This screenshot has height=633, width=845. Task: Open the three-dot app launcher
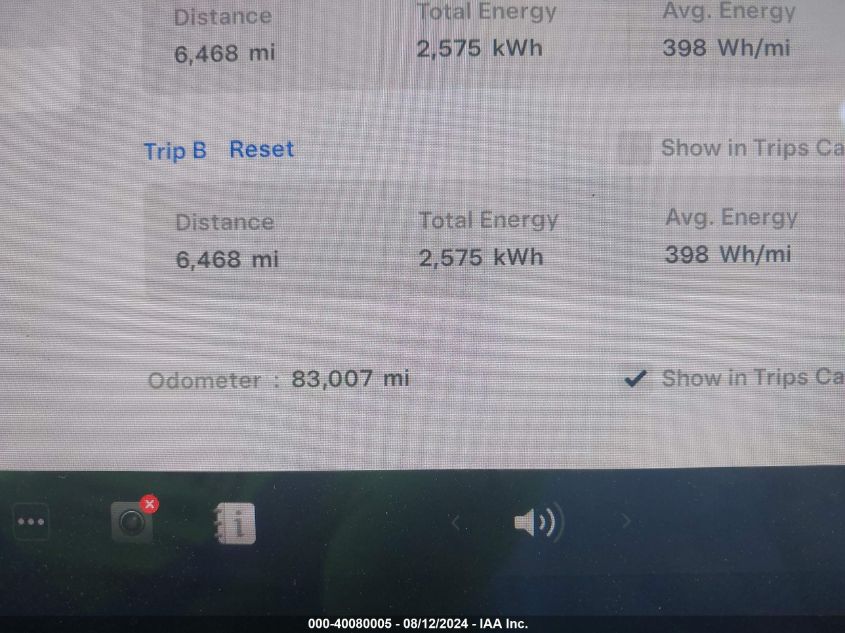click(x=31, y=522)
